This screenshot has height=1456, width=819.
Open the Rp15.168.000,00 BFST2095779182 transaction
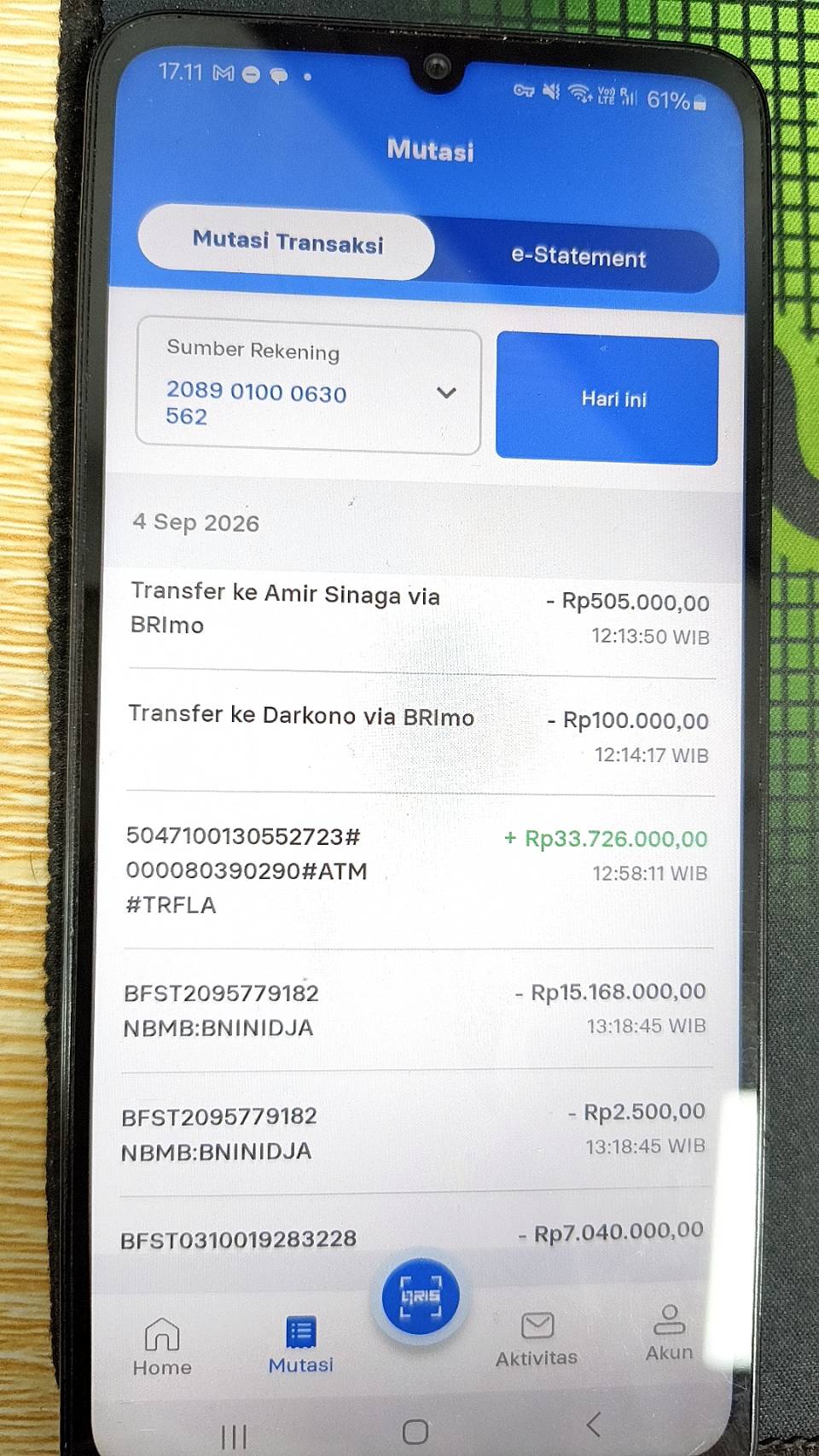click(x=415, y=1010)
